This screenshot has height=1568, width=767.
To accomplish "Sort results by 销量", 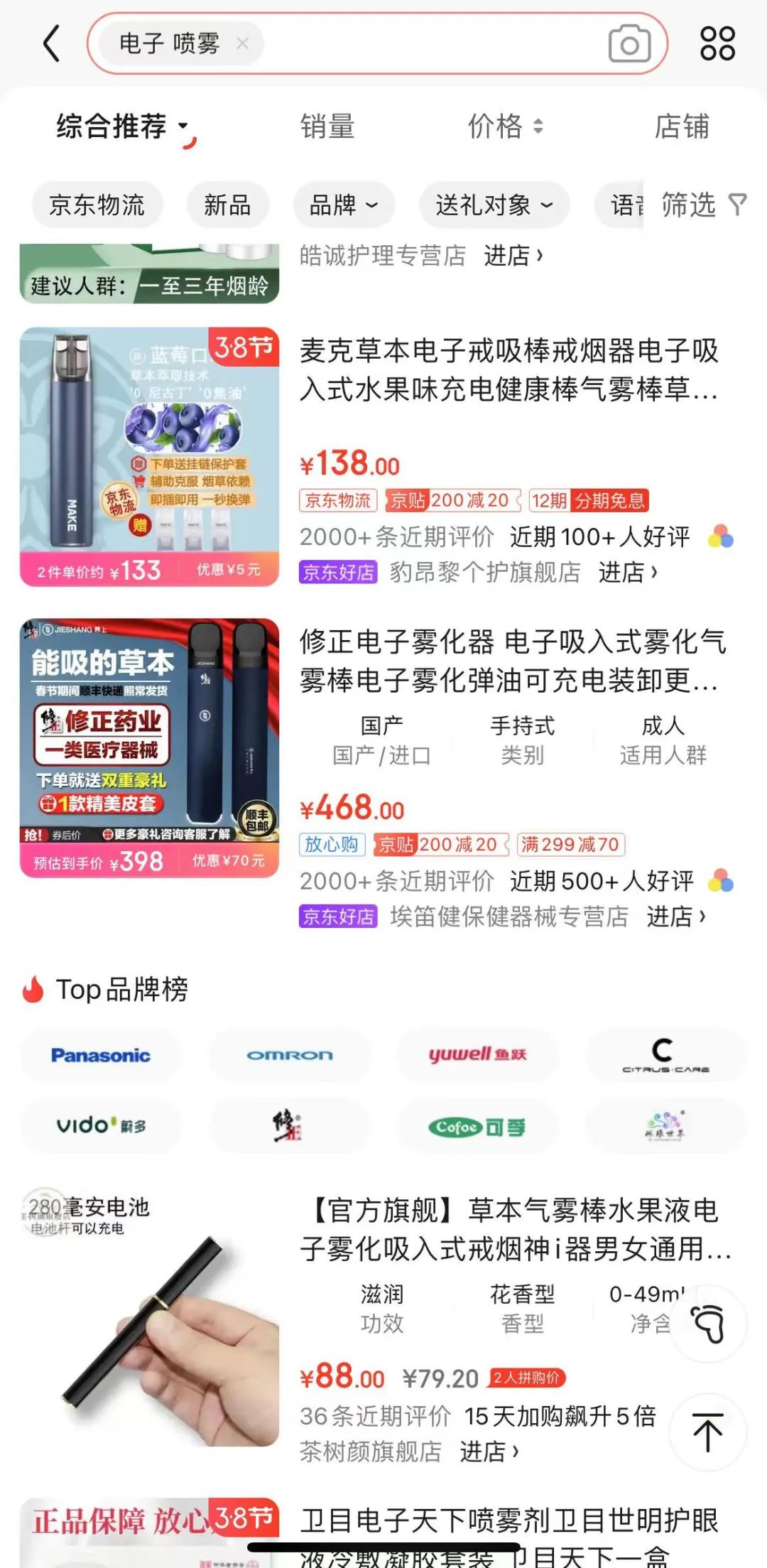I will pyautogui.click(x=327, y=127).
